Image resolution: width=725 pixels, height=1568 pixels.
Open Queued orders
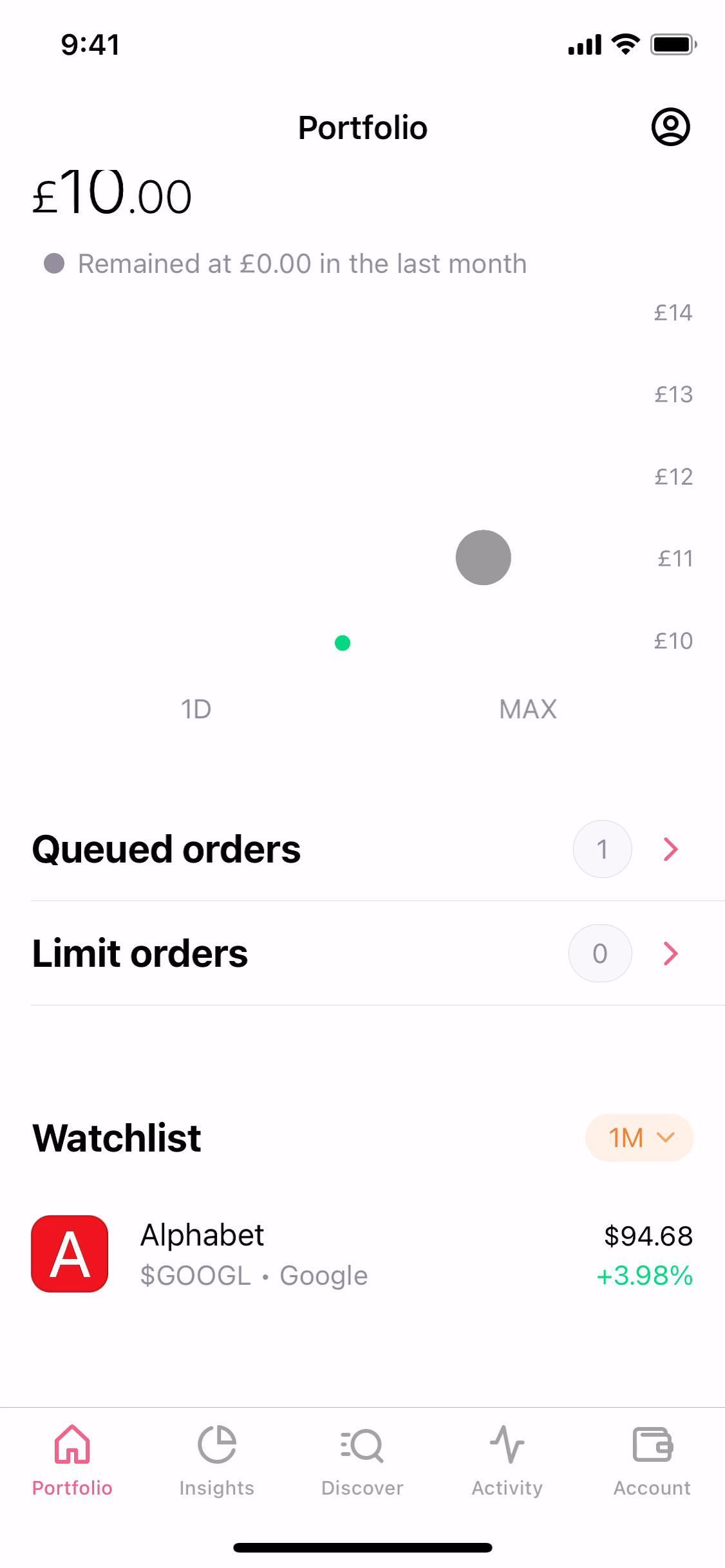click(x=362, y=849)
